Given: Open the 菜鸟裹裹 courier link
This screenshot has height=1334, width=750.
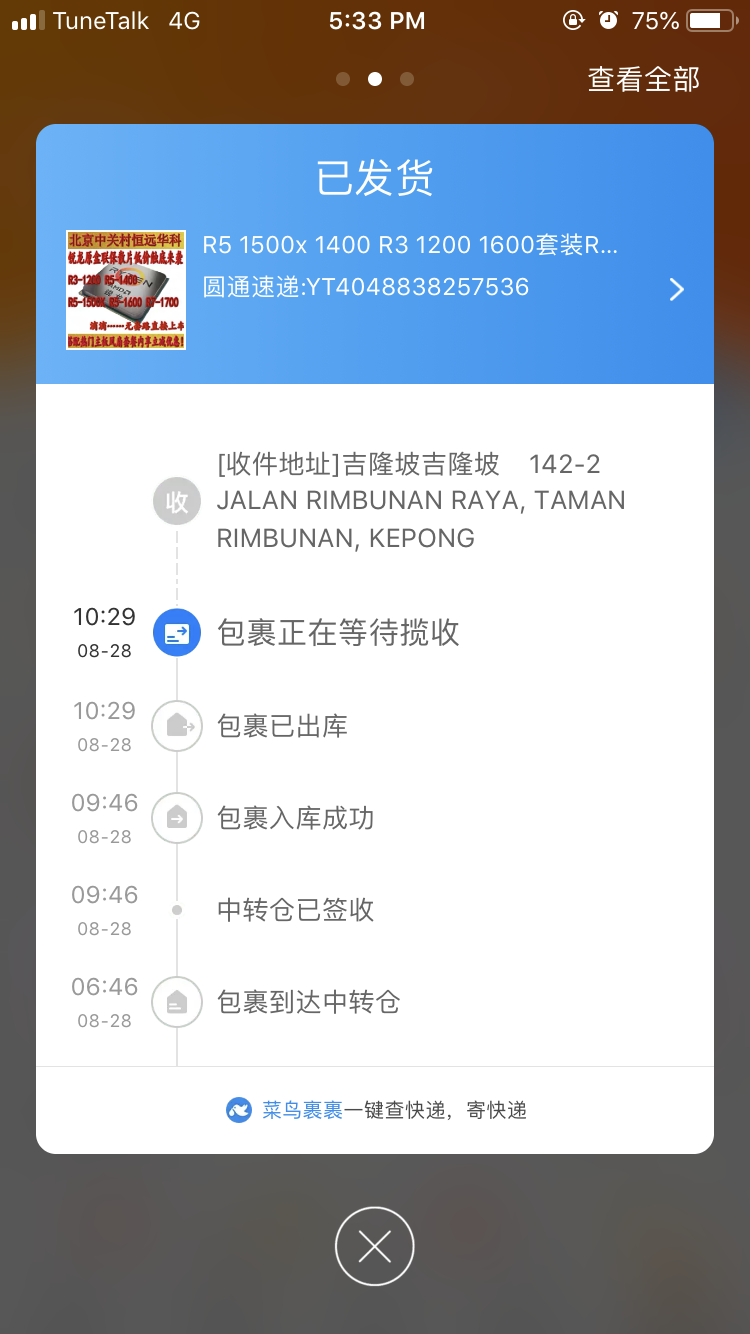Looking at the screenshot, I should coord(302,1110).
